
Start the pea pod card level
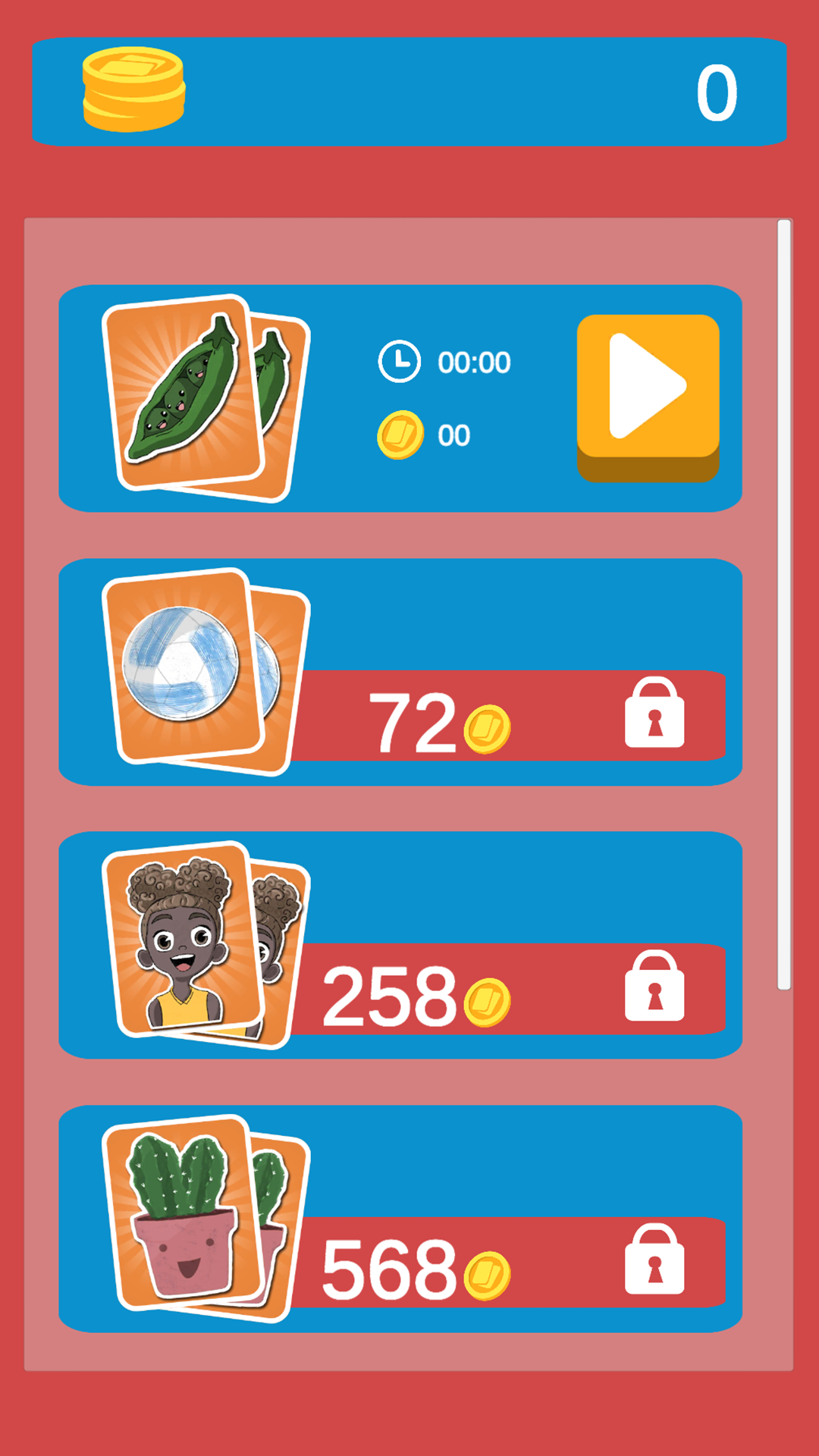pyautogui.click(x=648, y=396)
